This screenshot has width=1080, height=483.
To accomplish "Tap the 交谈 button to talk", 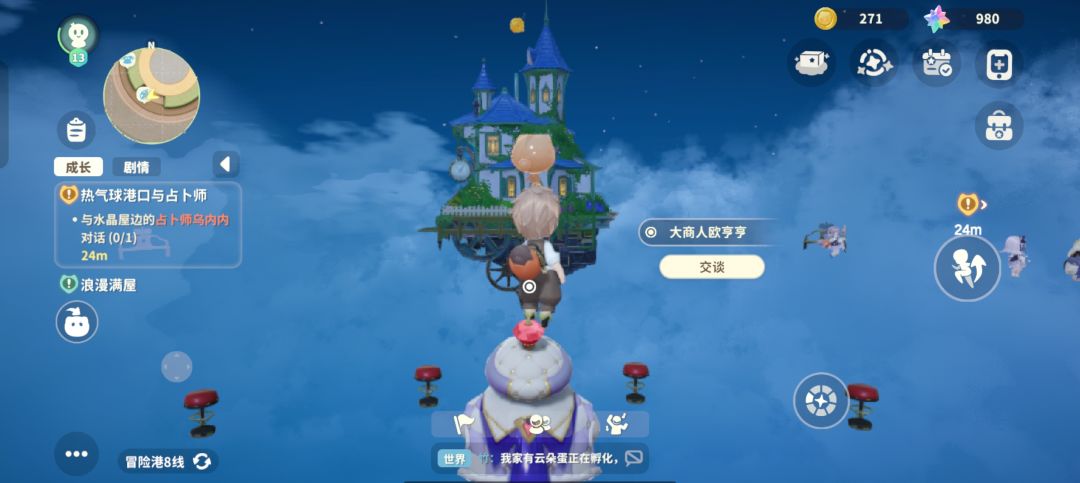I will click(712, 267).
